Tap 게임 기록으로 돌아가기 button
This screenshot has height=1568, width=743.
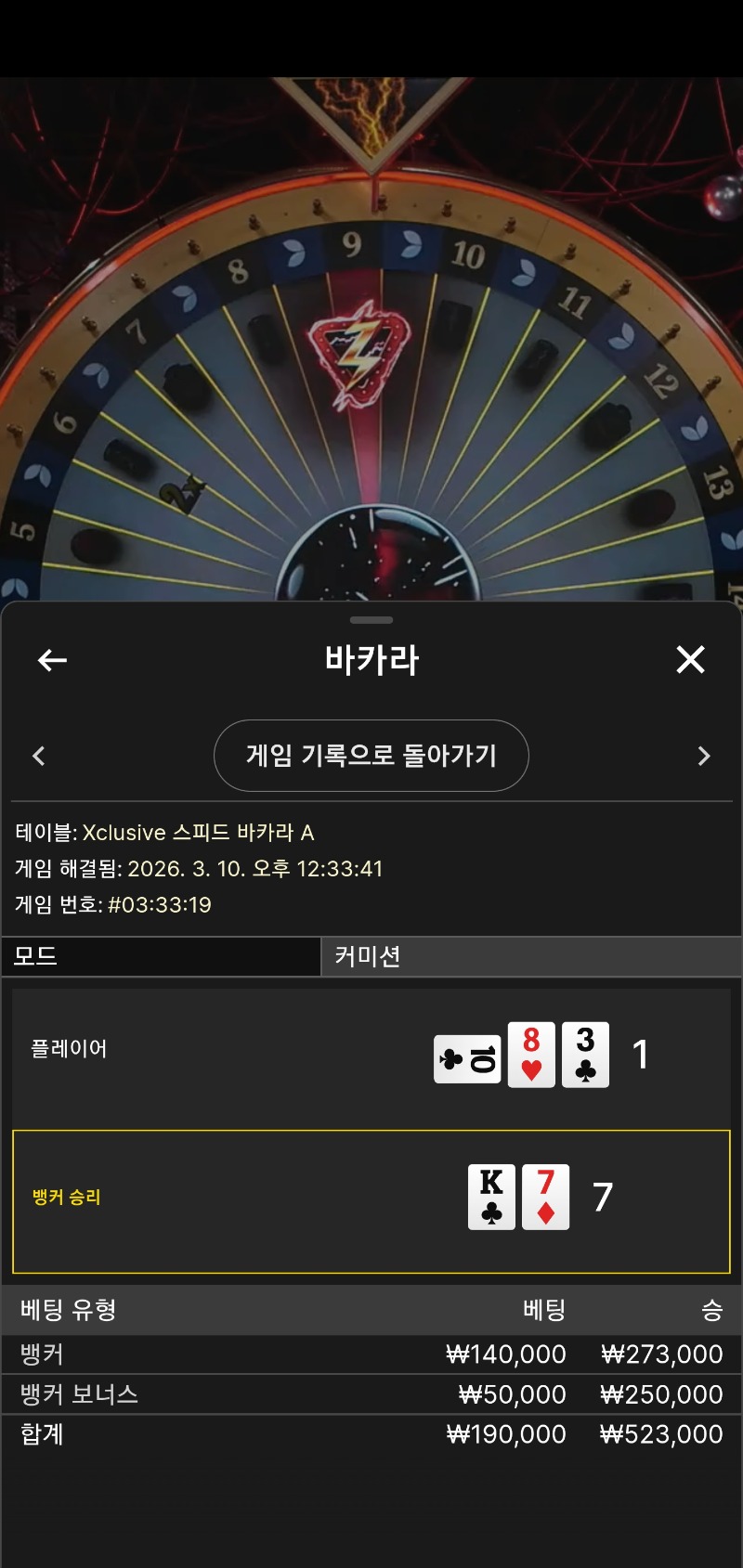click(371, 756)
